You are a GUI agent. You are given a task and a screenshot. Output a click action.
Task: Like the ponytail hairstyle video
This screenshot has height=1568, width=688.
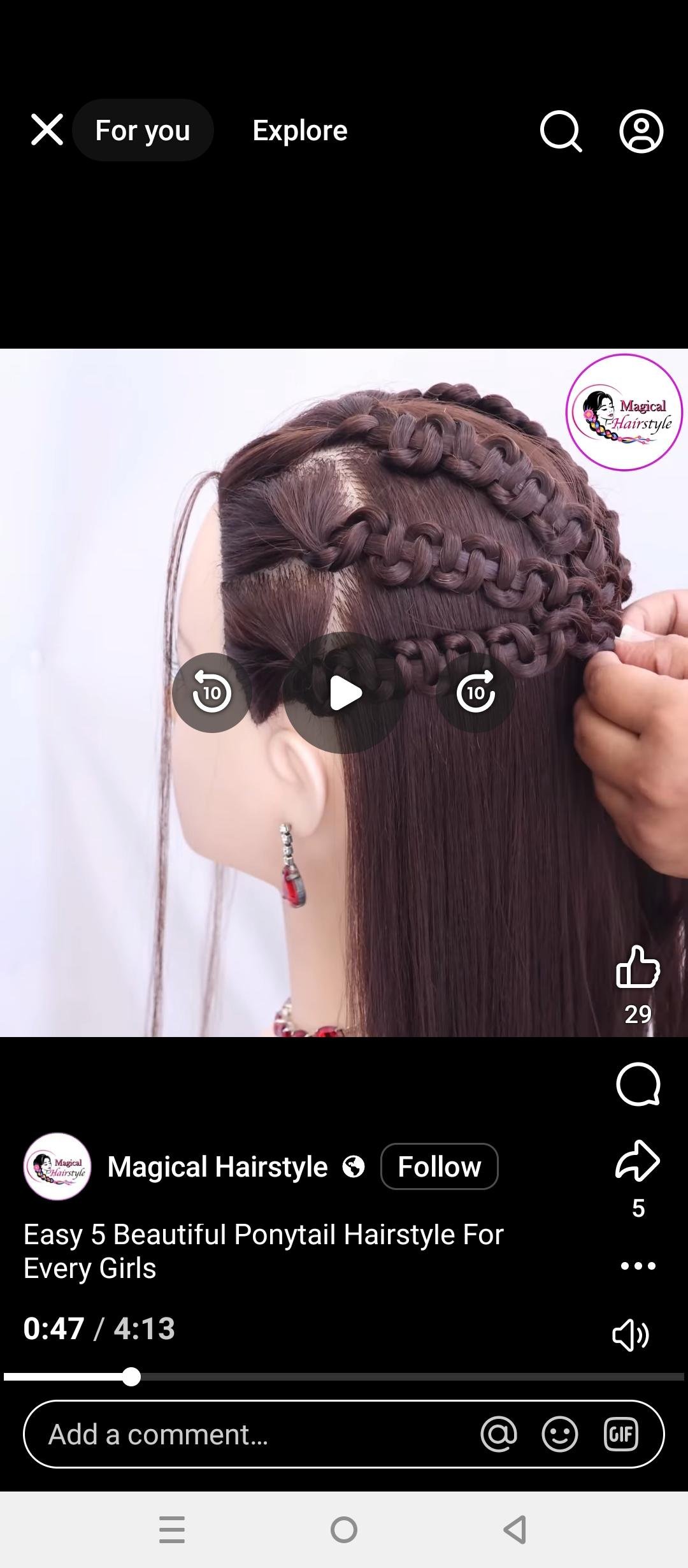click(x=638, y=967)
